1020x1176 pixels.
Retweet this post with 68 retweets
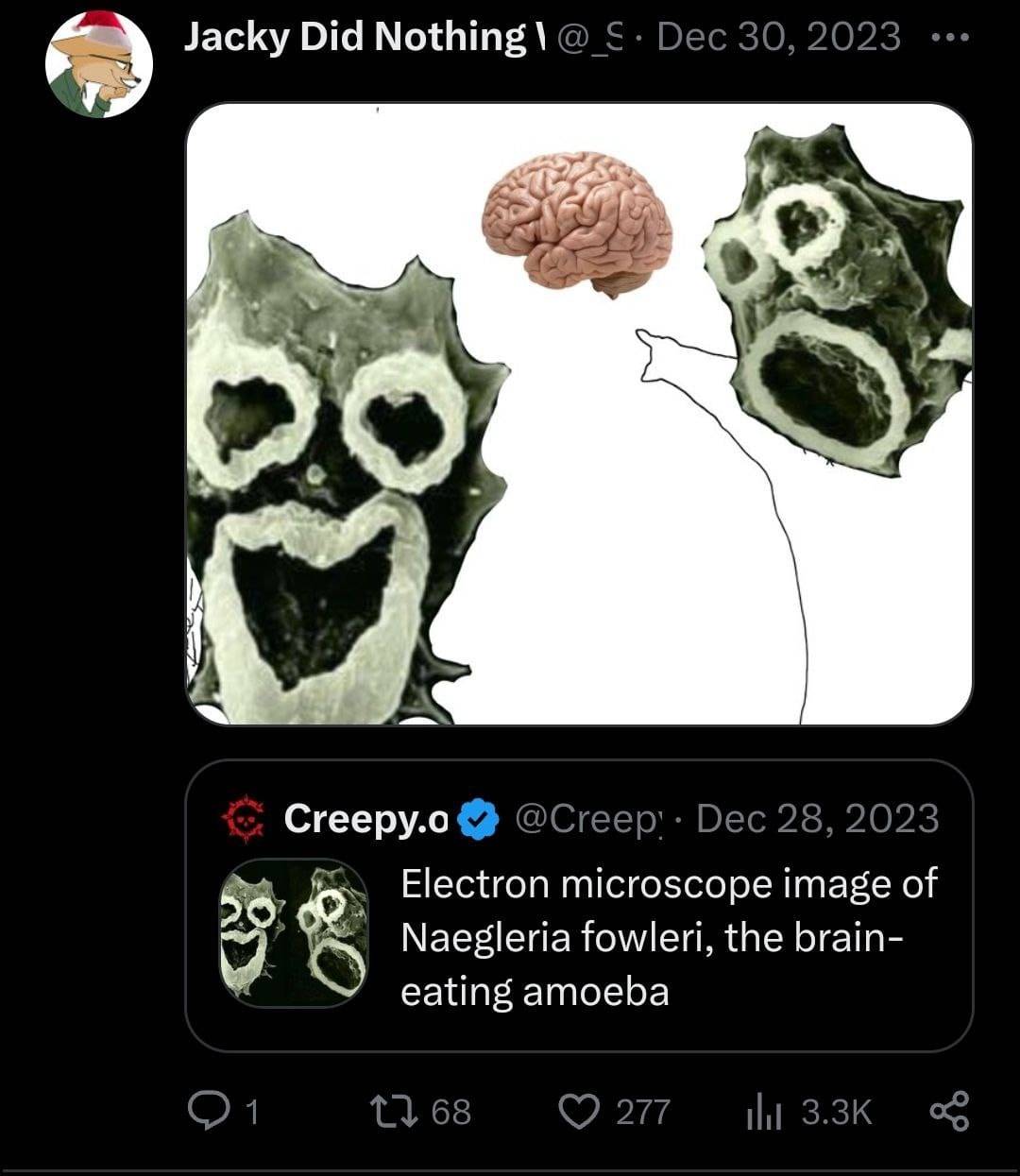[391, 1112]
